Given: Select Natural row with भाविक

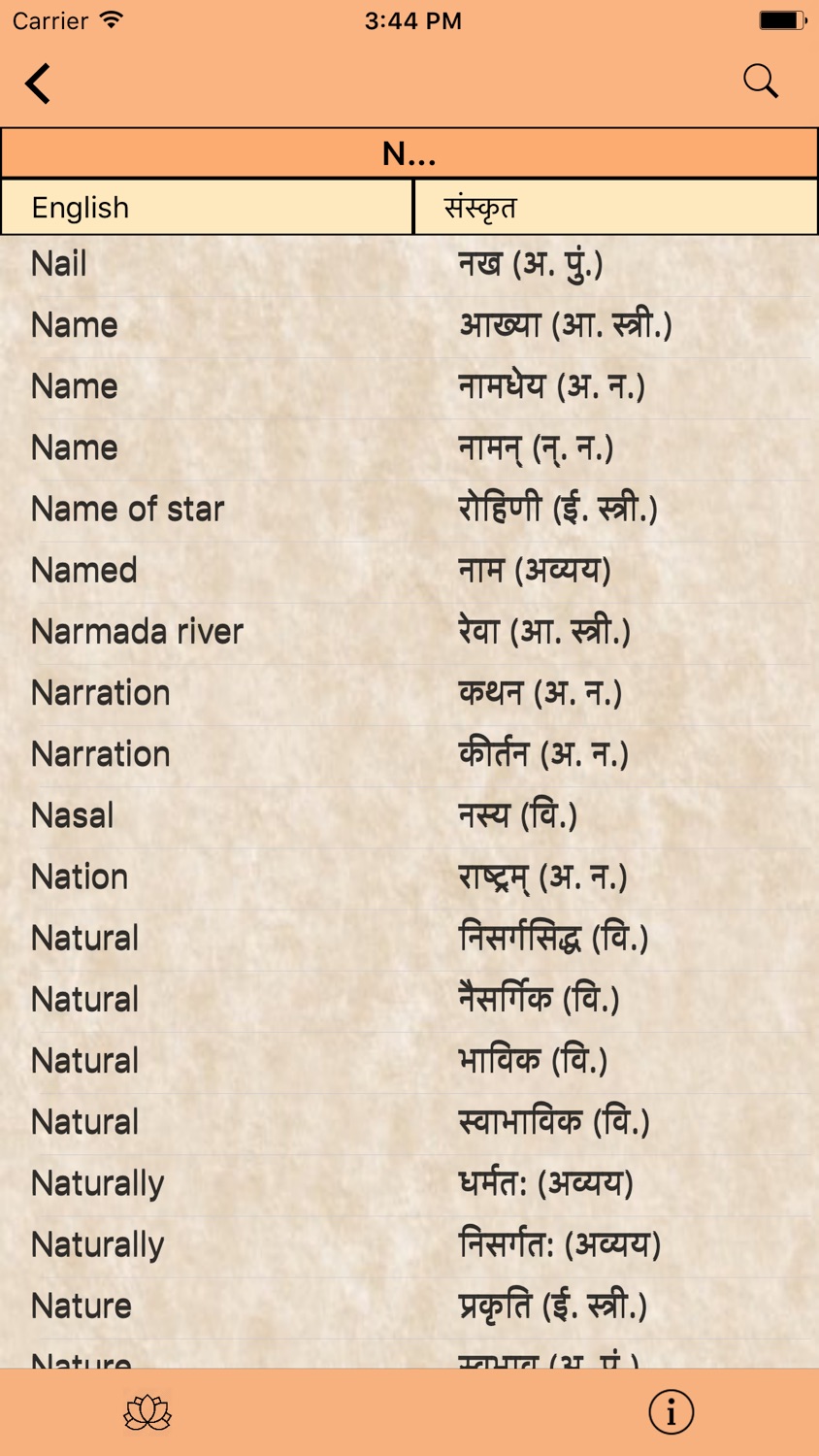Looking at the screenshot, I should click(x=409, y=1062).
